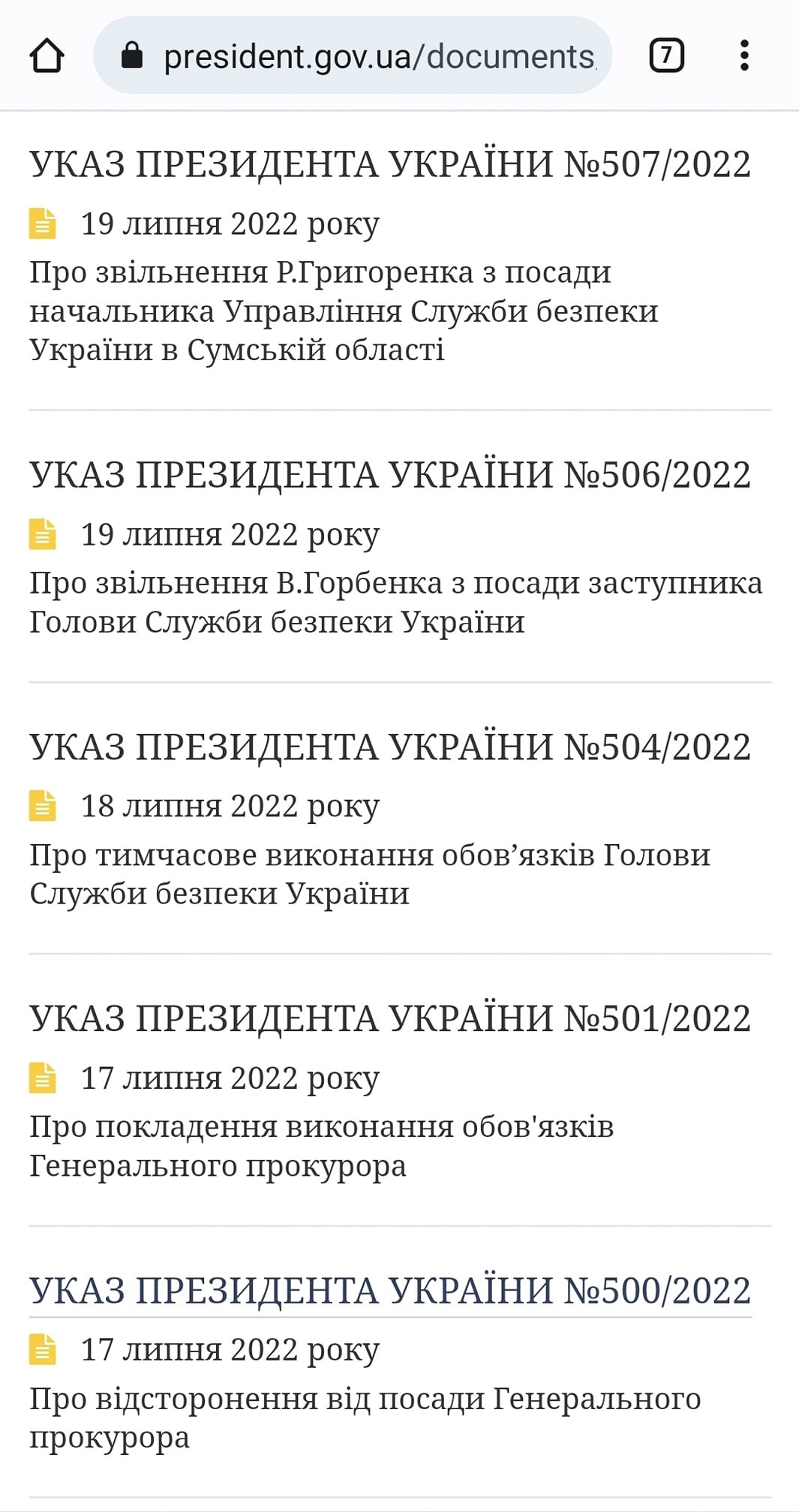Tap the president.gov.ua address bar
This screenshot has width=799, height=1512.
click(353, 56)
